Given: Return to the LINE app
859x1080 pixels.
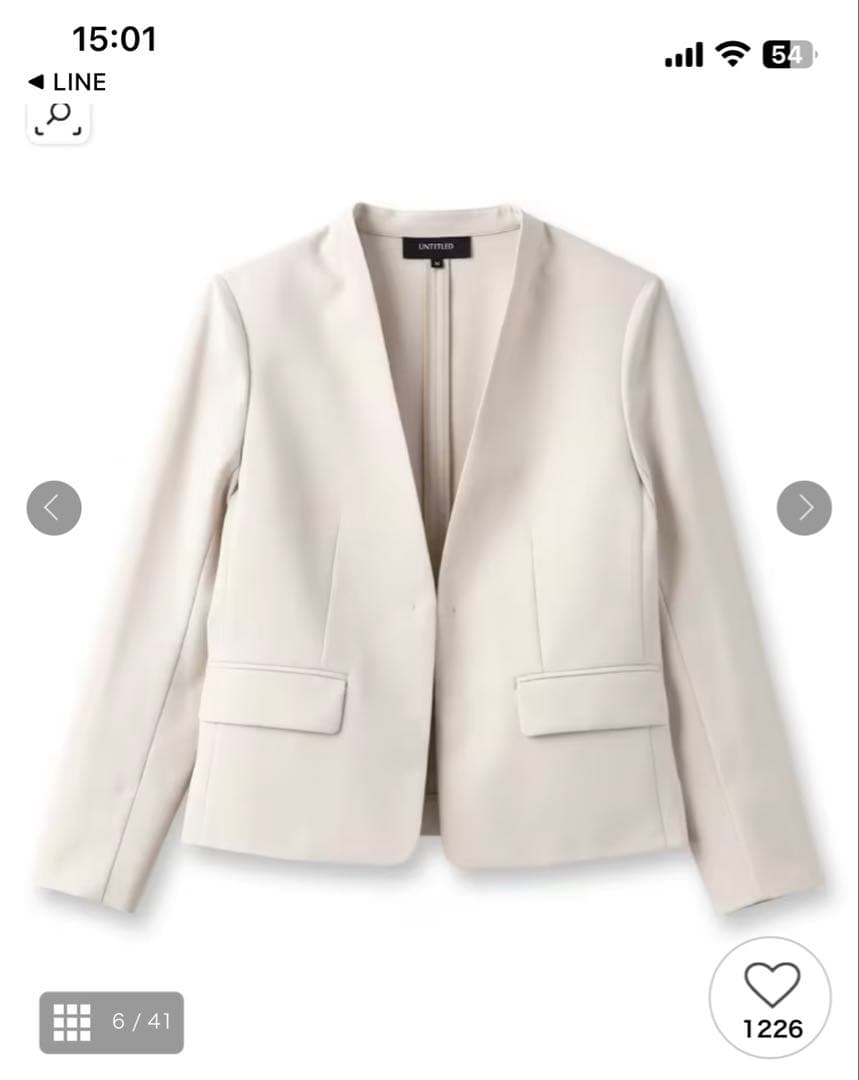Looking at the screenshot, I should [x=67, y=82].
